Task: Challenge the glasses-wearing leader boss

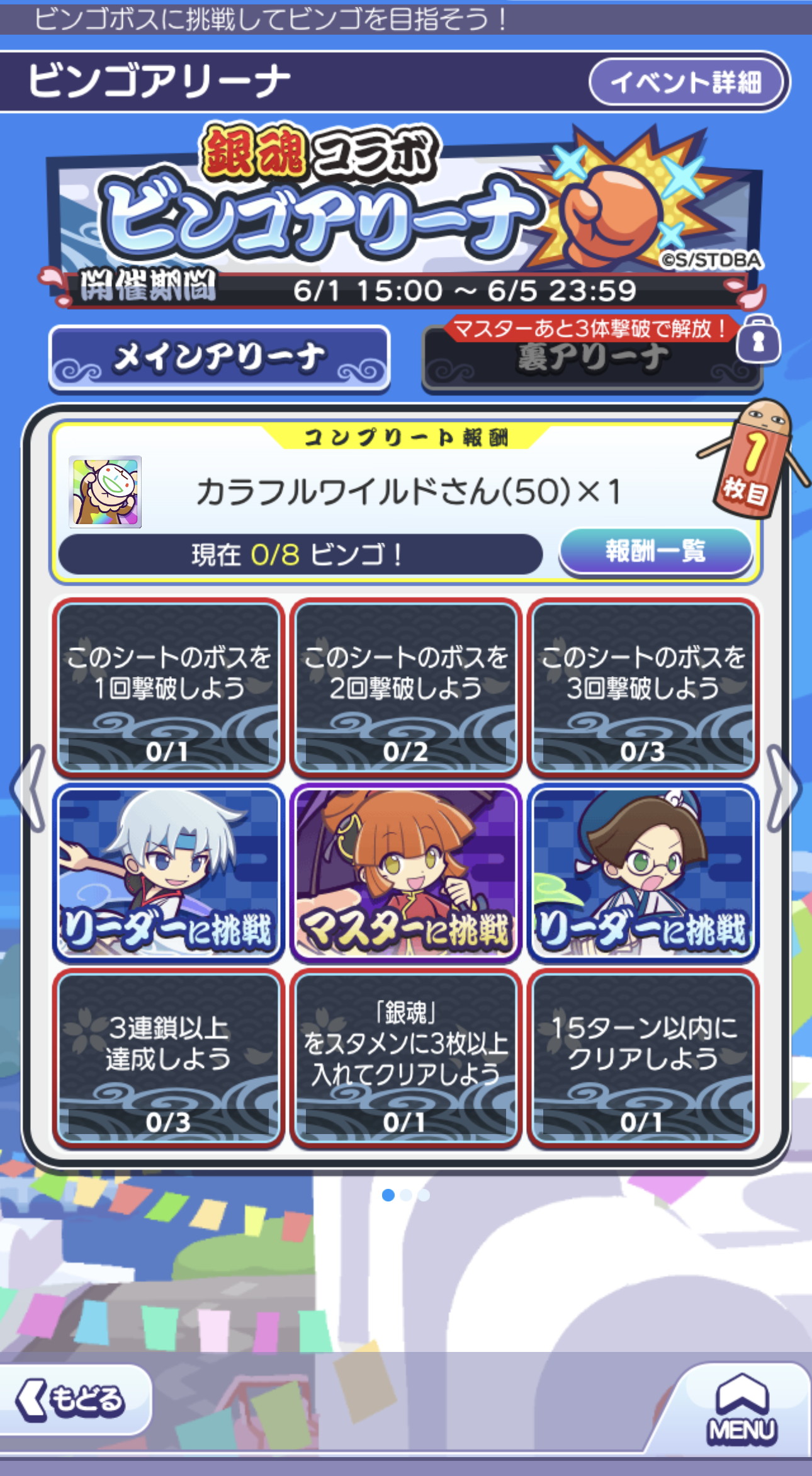Action: click(643, 873)
